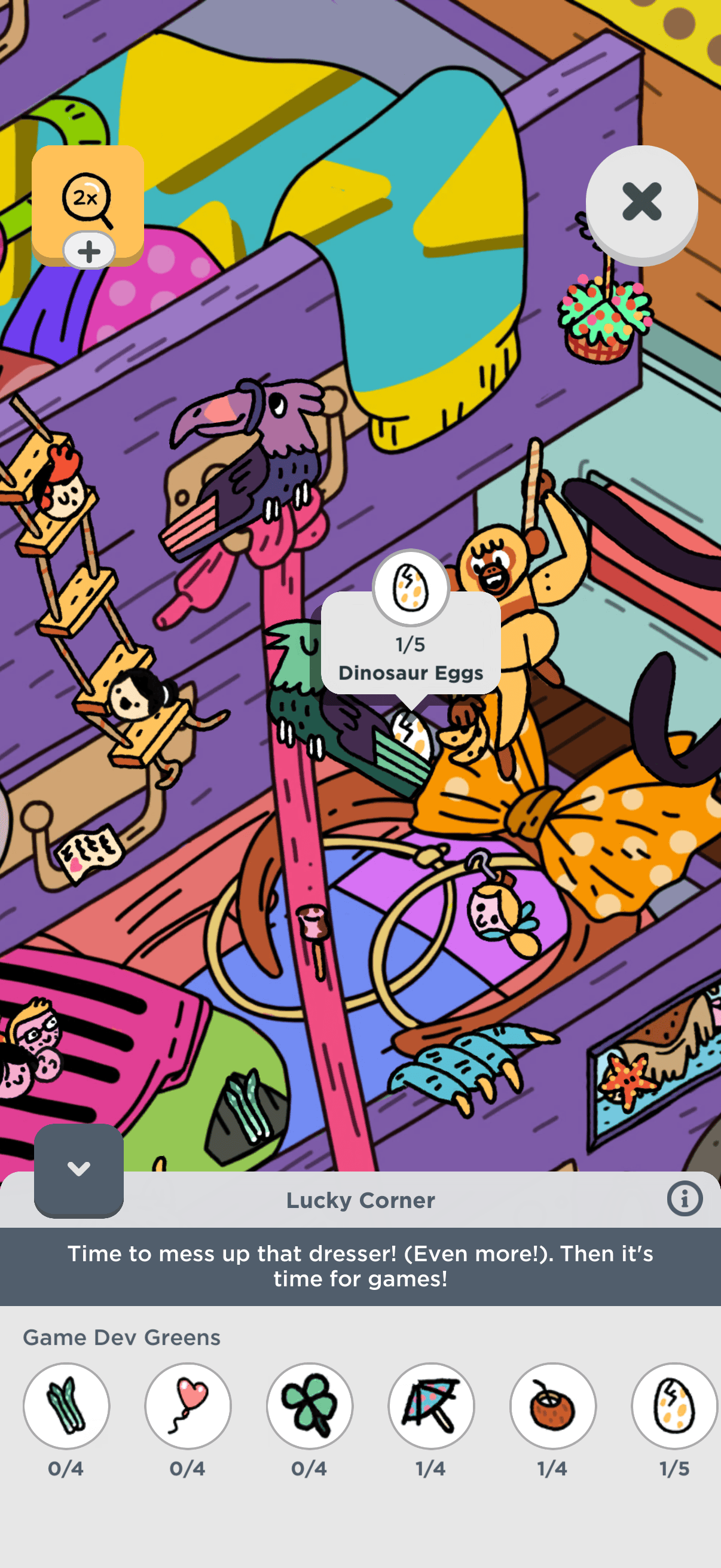Collapse the item panel with the down chevron
This screenshot has width=721, height=1568.
pyautogui.click(x=78, y=1169)
